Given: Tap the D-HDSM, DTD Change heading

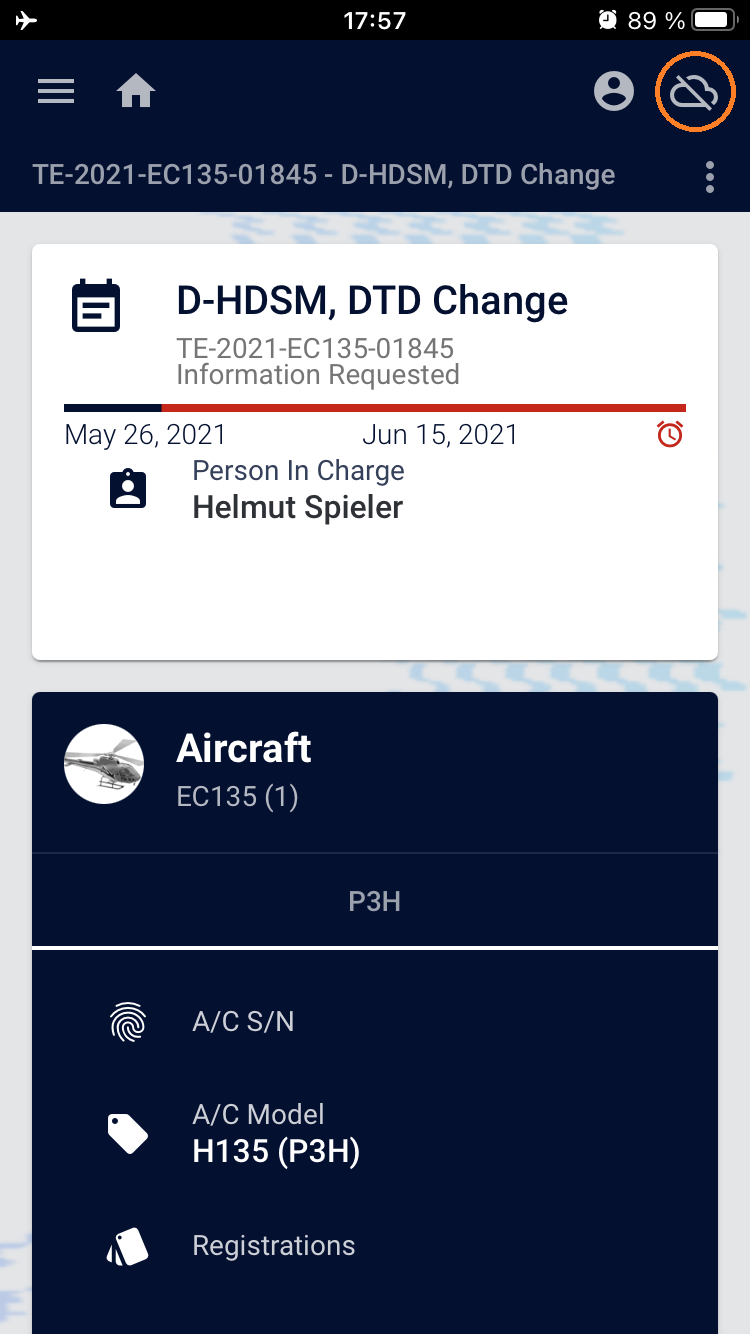Looking at the screenshot, I should pyautogui.click(x=371, y=301).
